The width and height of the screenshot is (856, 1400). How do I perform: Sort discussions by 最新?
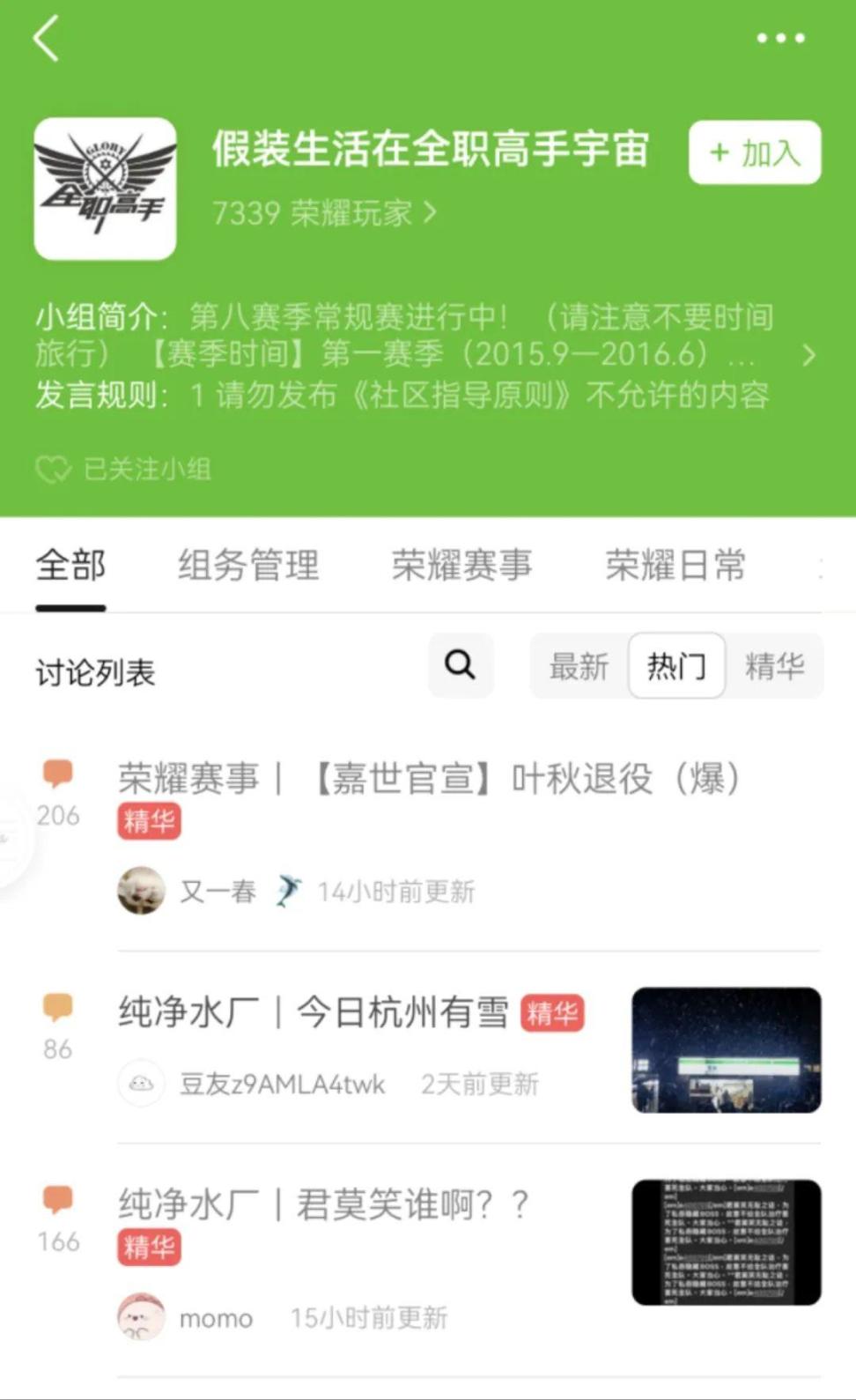[579, 667]
